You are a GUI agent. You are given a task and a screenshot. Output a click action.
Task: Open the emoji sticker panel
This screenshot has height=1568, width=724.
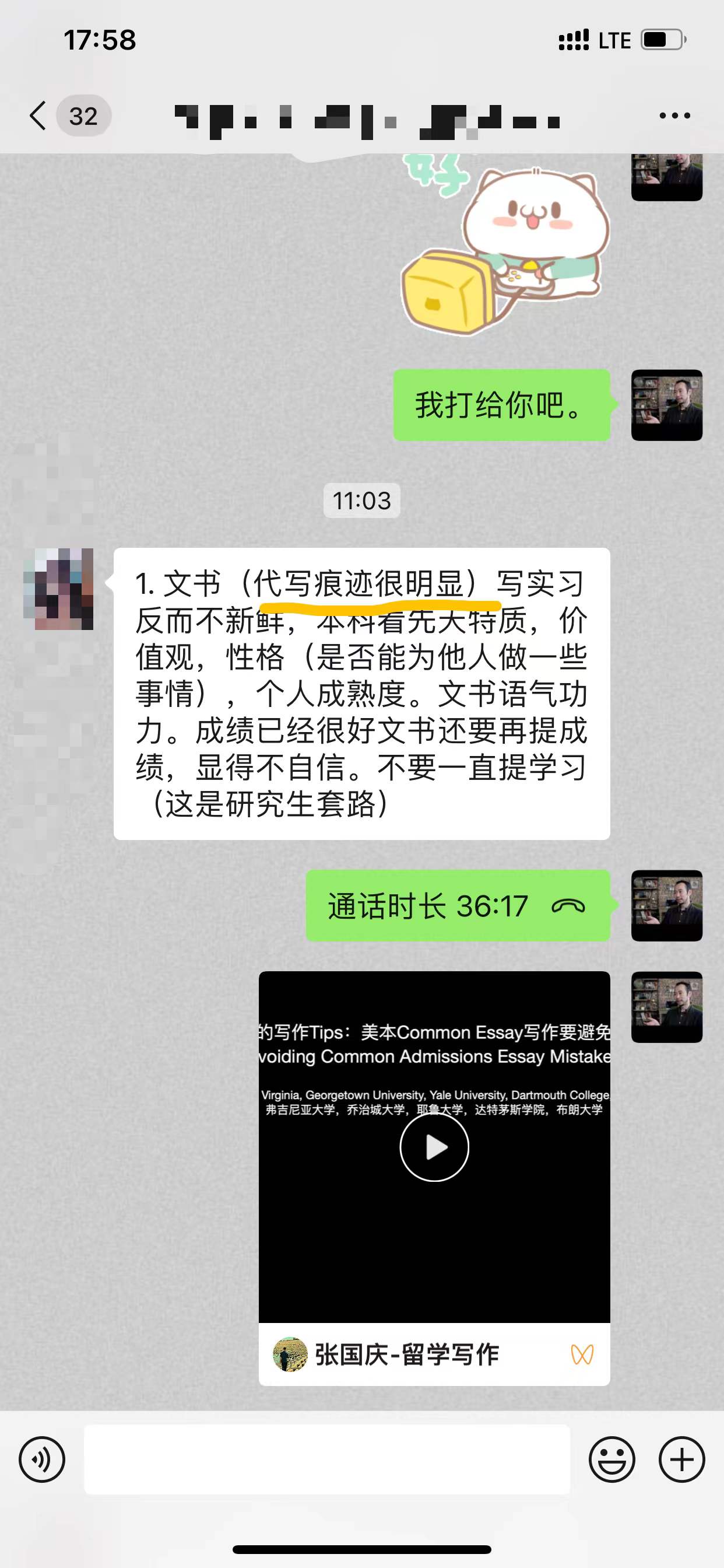(611, 1459)
